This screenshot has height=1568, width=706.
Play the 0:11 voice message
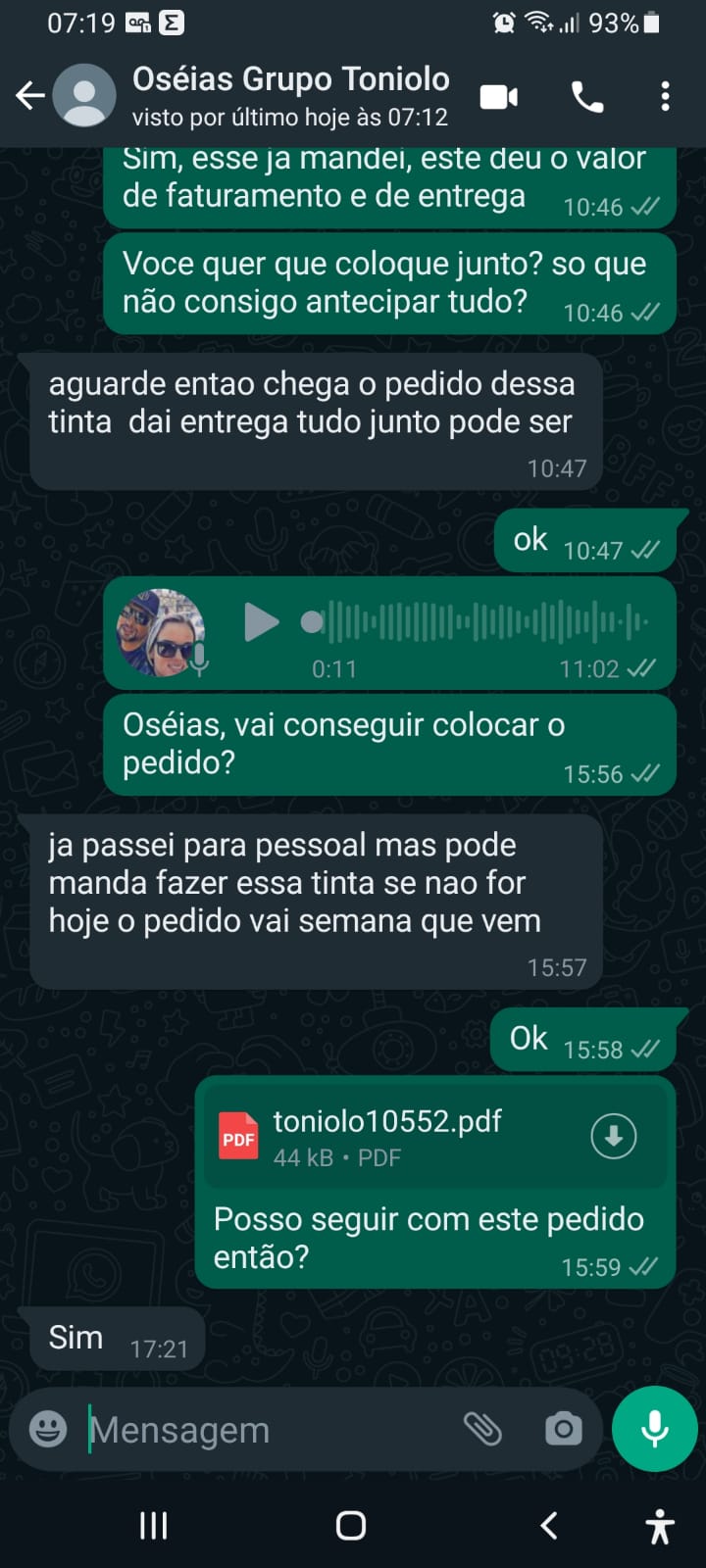click(261, 622)
